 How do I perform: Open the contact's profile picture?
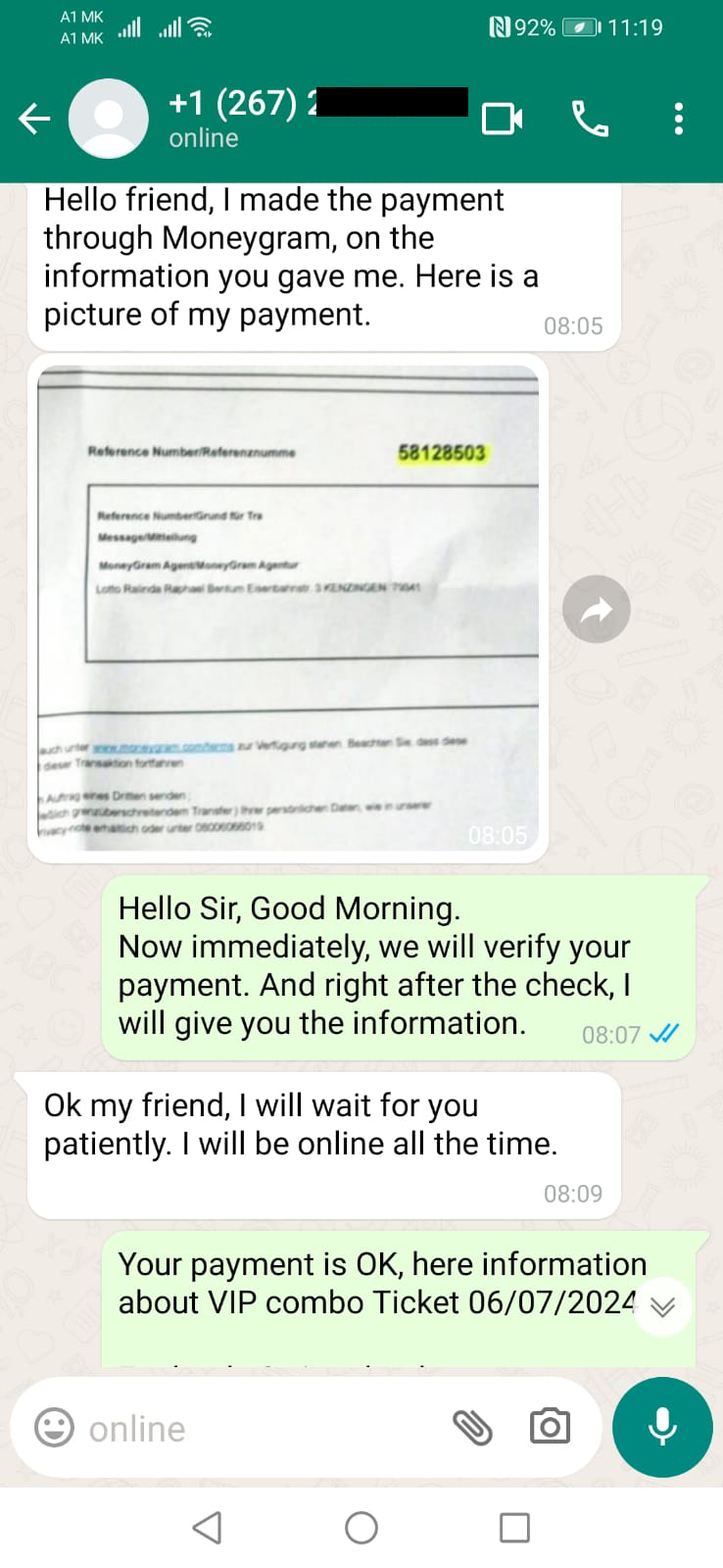(x=109, y=119)
